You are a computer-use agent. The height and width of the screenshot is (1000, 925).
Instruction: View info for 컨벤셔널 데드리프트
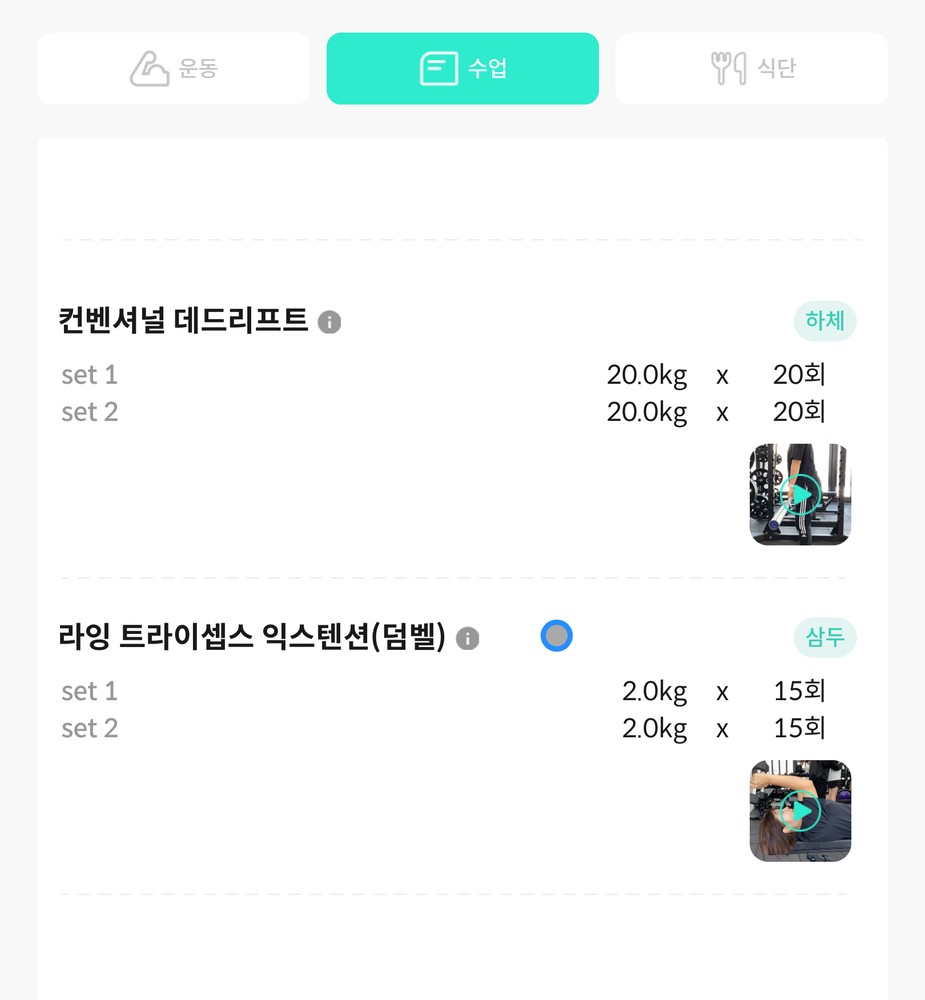click(x=329, y=323)
